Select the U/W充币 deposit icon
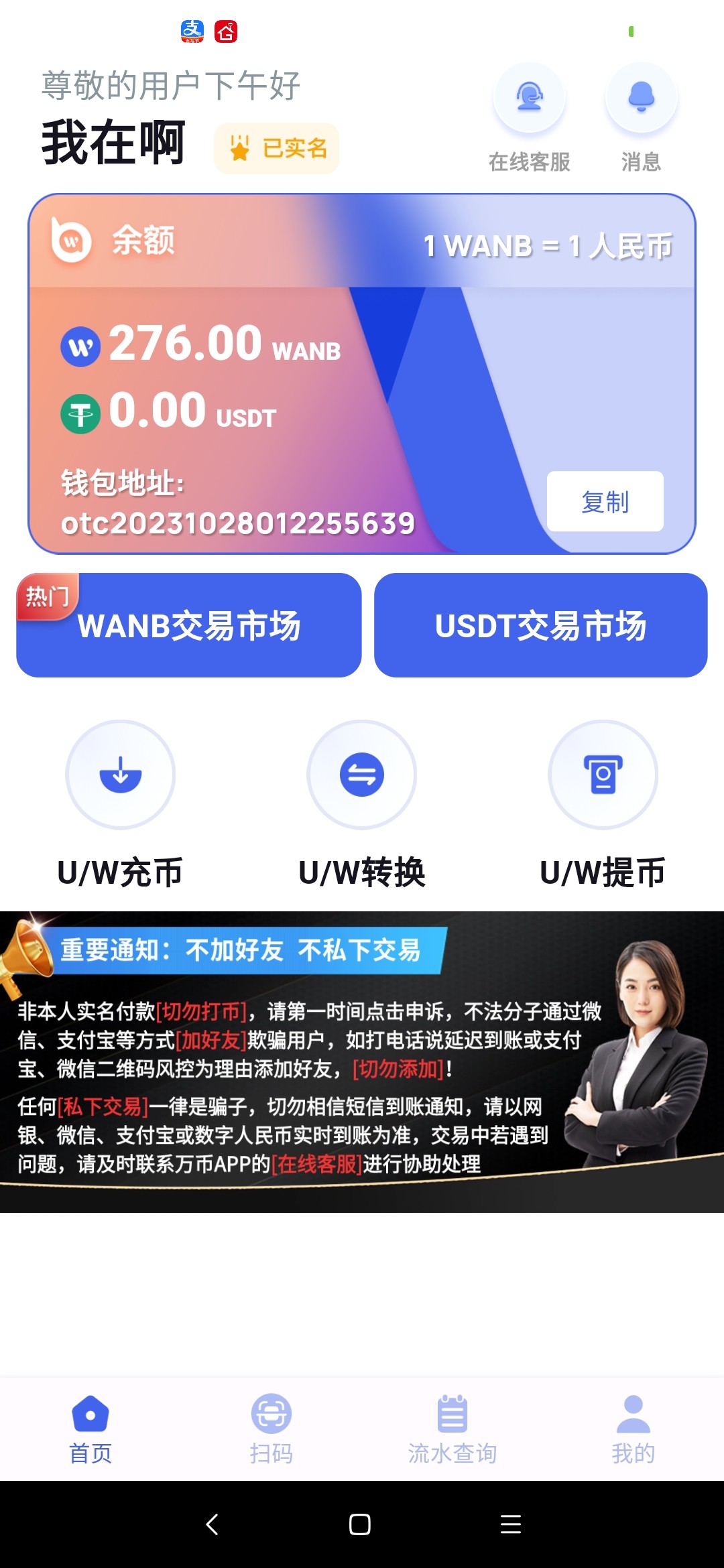 click(x=120, y=774)
